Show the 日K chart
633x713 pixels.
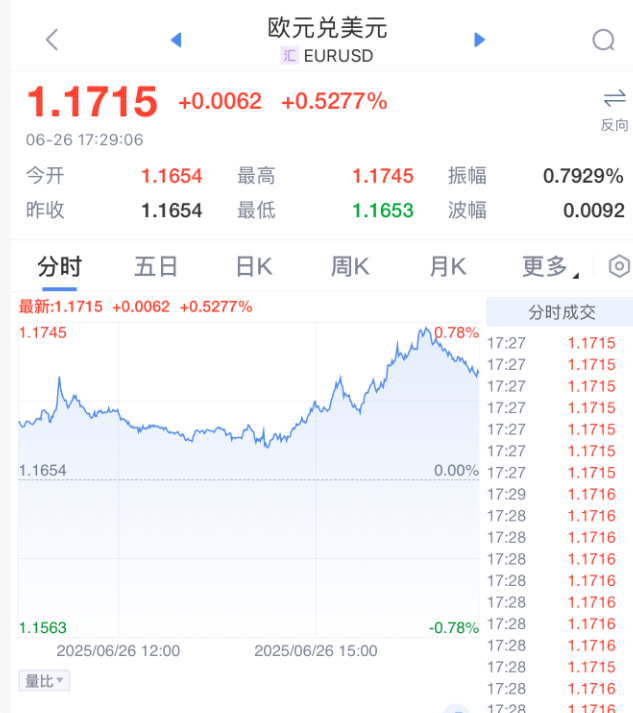(x=254, y=267)
